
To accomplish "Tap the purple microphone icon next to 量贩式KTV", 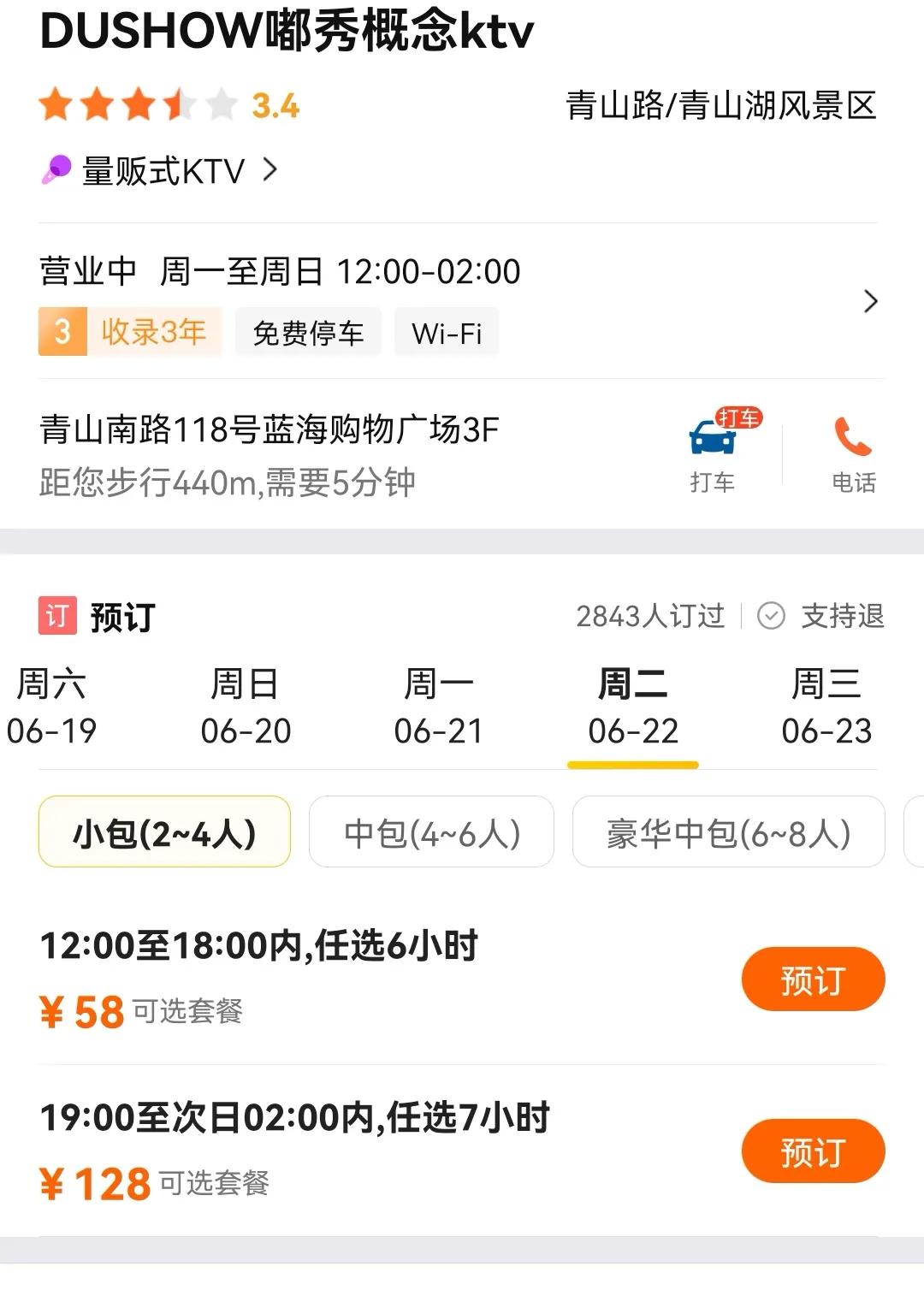I will 56,169.
